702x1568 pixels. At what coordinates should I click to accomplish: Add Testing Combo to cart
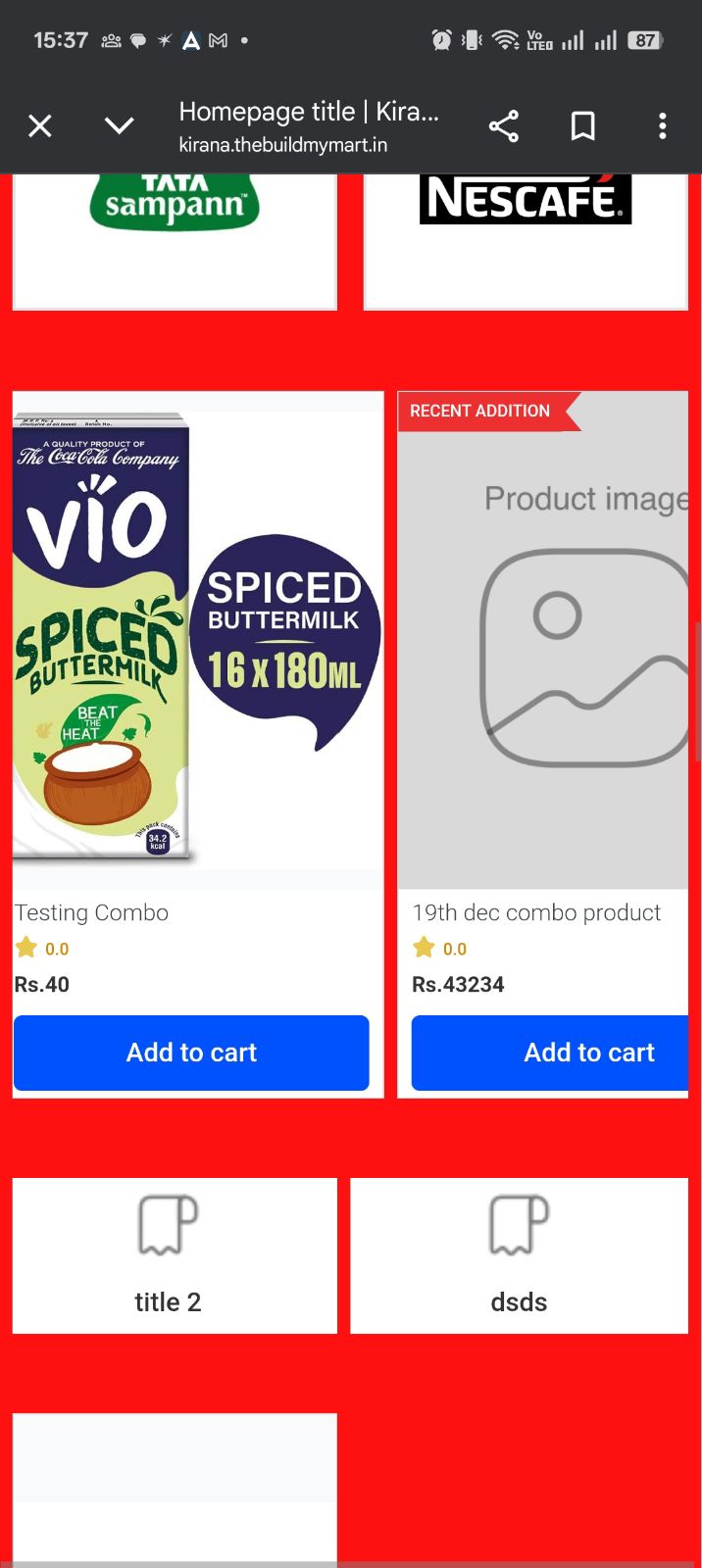point(191,1053)
